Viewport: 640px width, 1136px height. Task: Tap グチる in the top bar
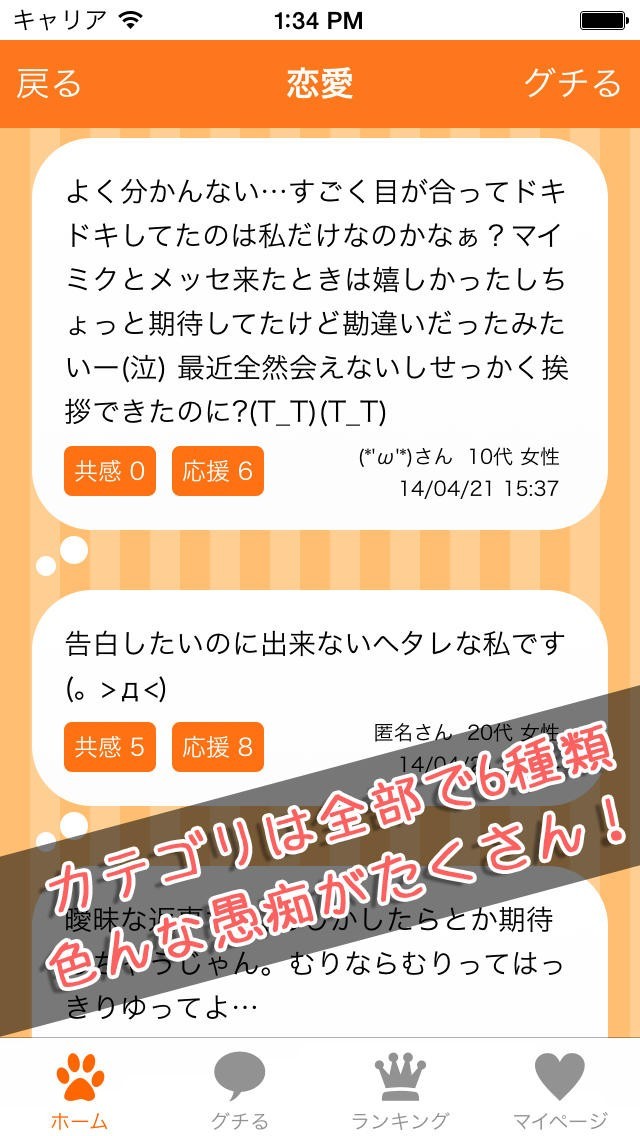click(x=573, y=84)
